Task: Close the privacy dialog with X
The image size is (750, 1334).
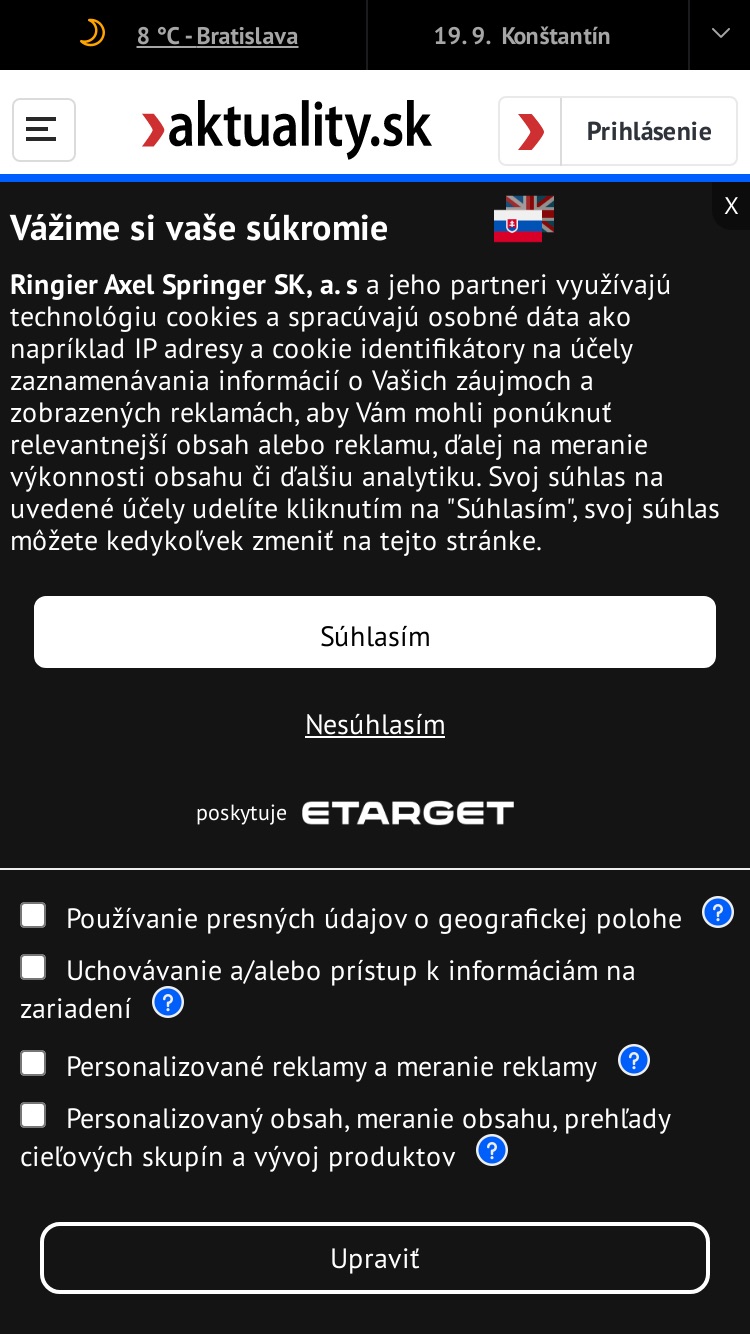Action: tap(731, 206)
